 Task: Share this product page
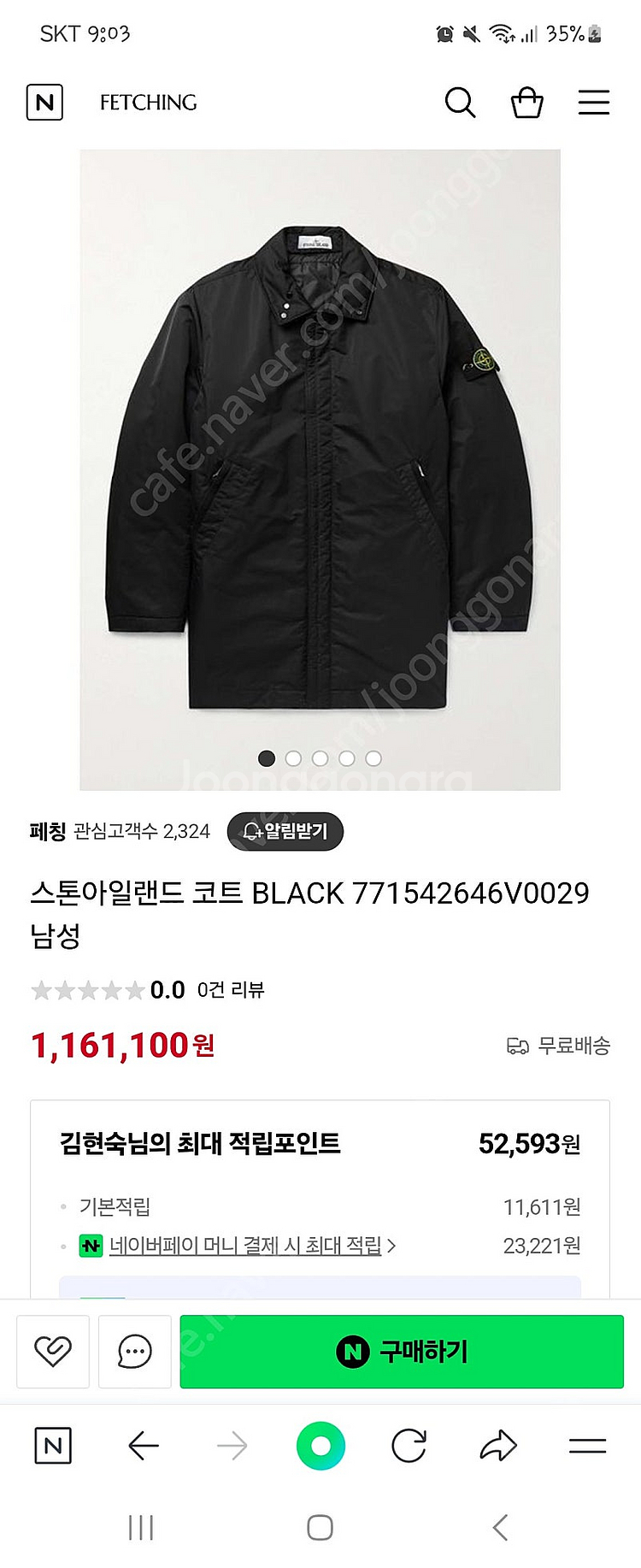(x=498, y=1446)
